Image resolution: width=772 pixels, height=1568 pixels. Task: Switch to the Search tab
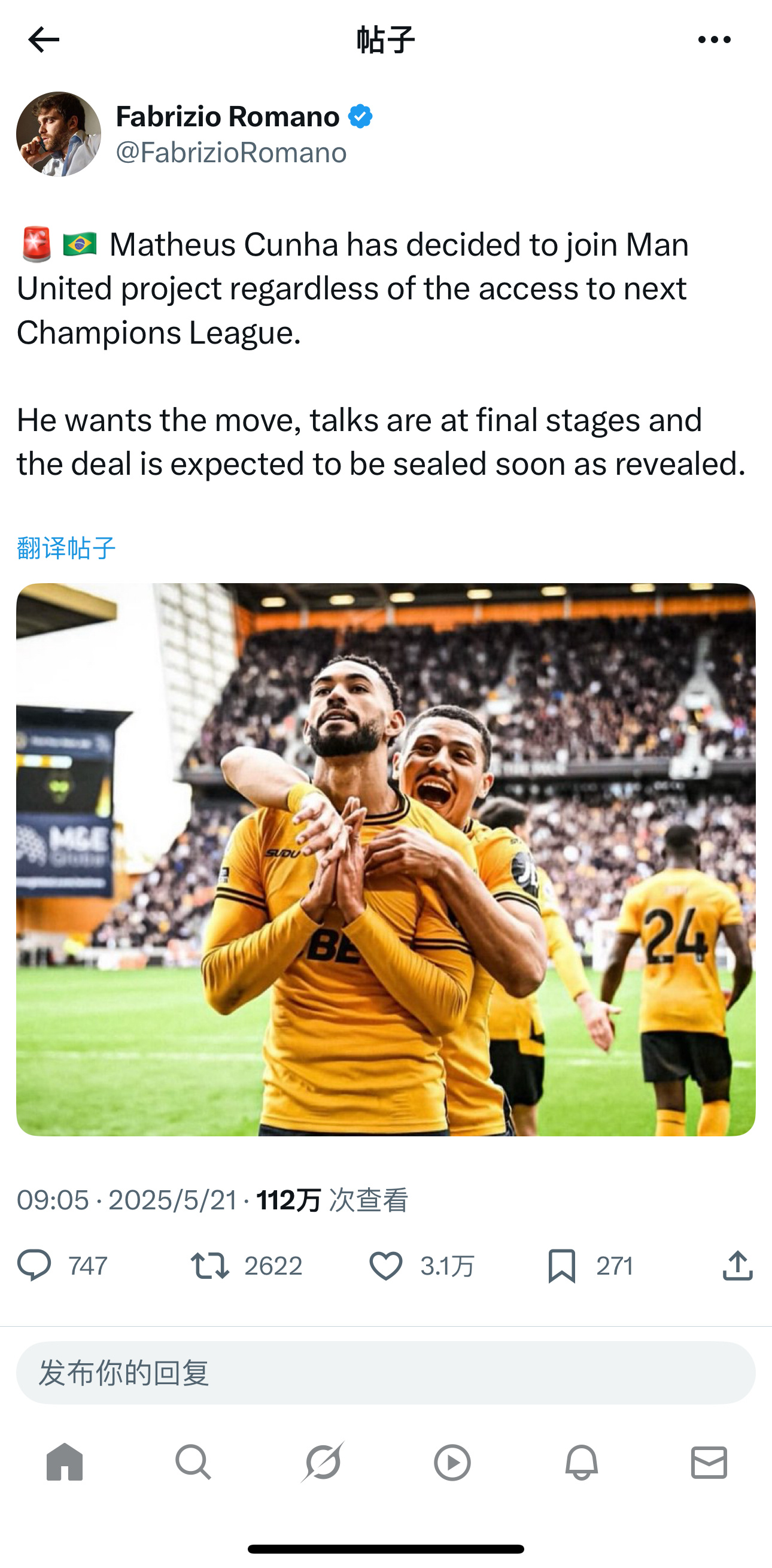(193, 1461)
